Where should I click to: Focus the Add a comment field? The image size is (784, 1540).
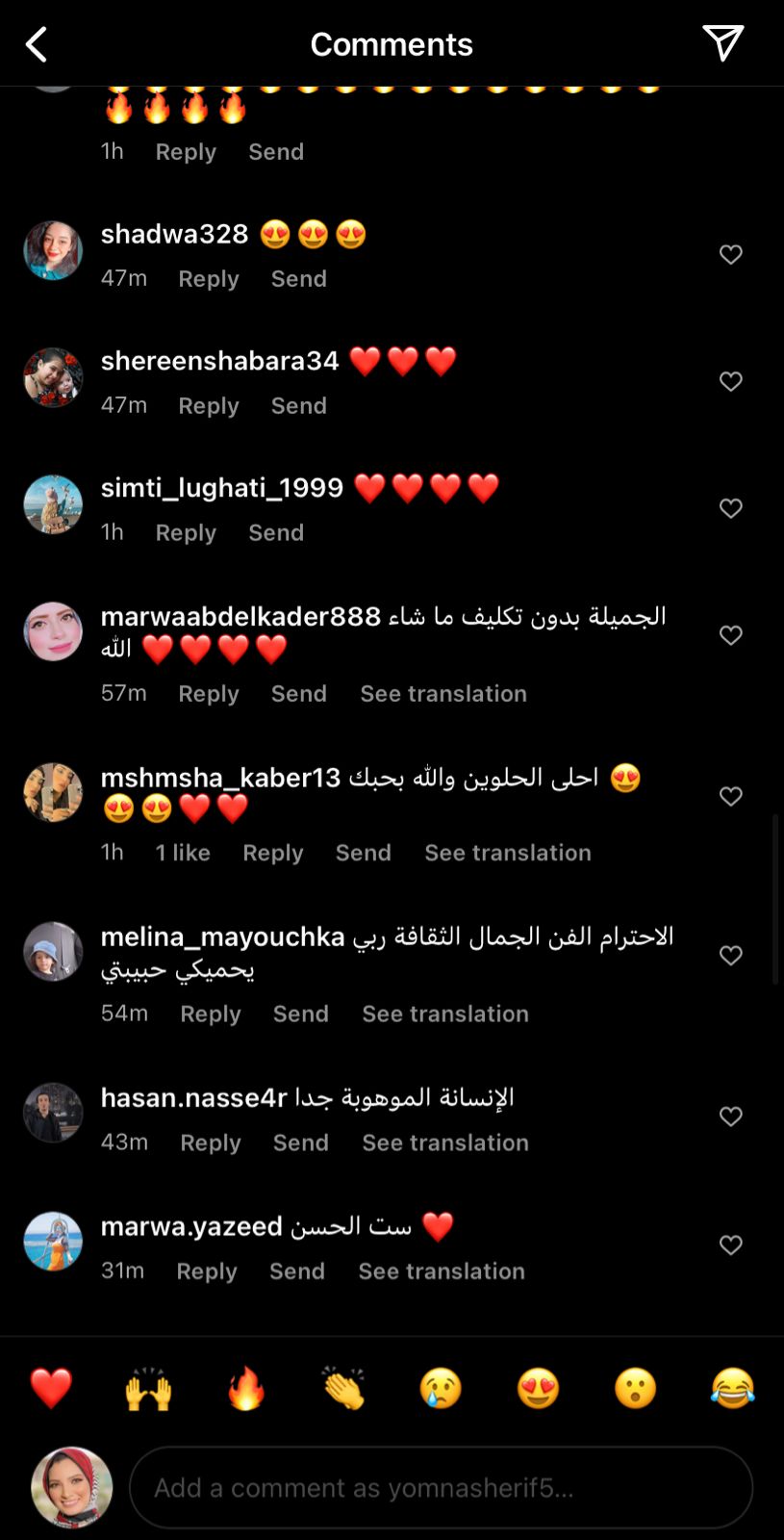[x=441, y=1488]
